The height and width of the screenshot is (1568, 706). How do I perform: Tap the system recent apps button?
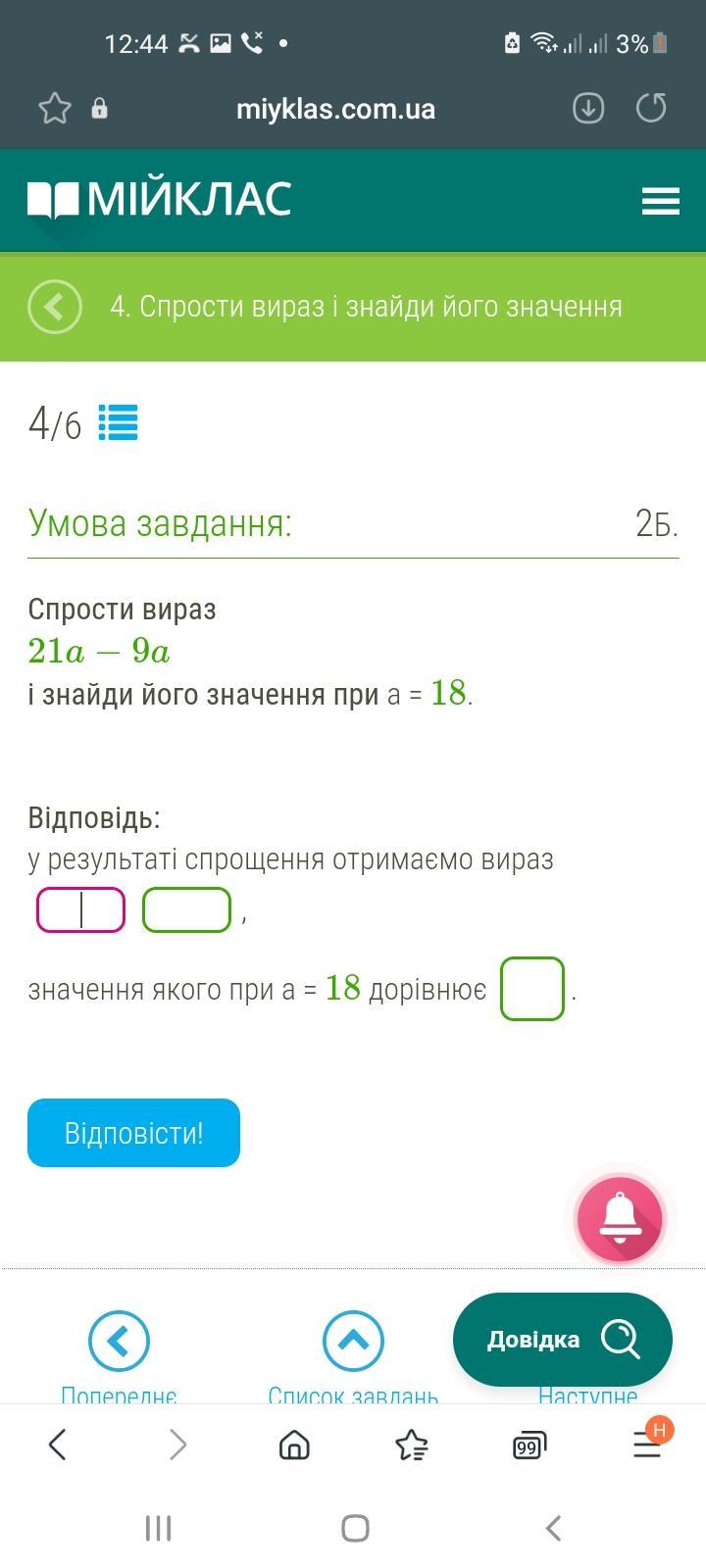(x=159, y=1528)
